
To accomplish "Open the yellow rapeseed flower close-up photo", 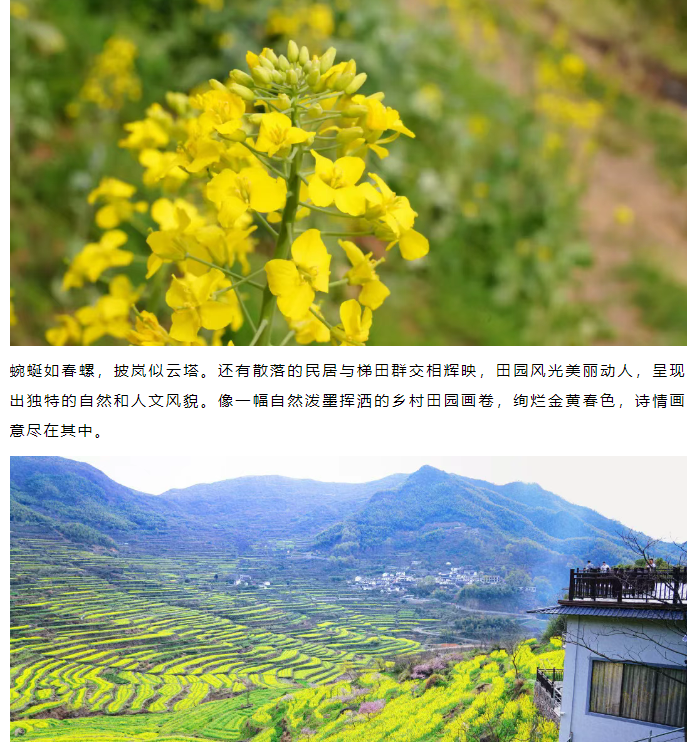I will pos(348,172).
